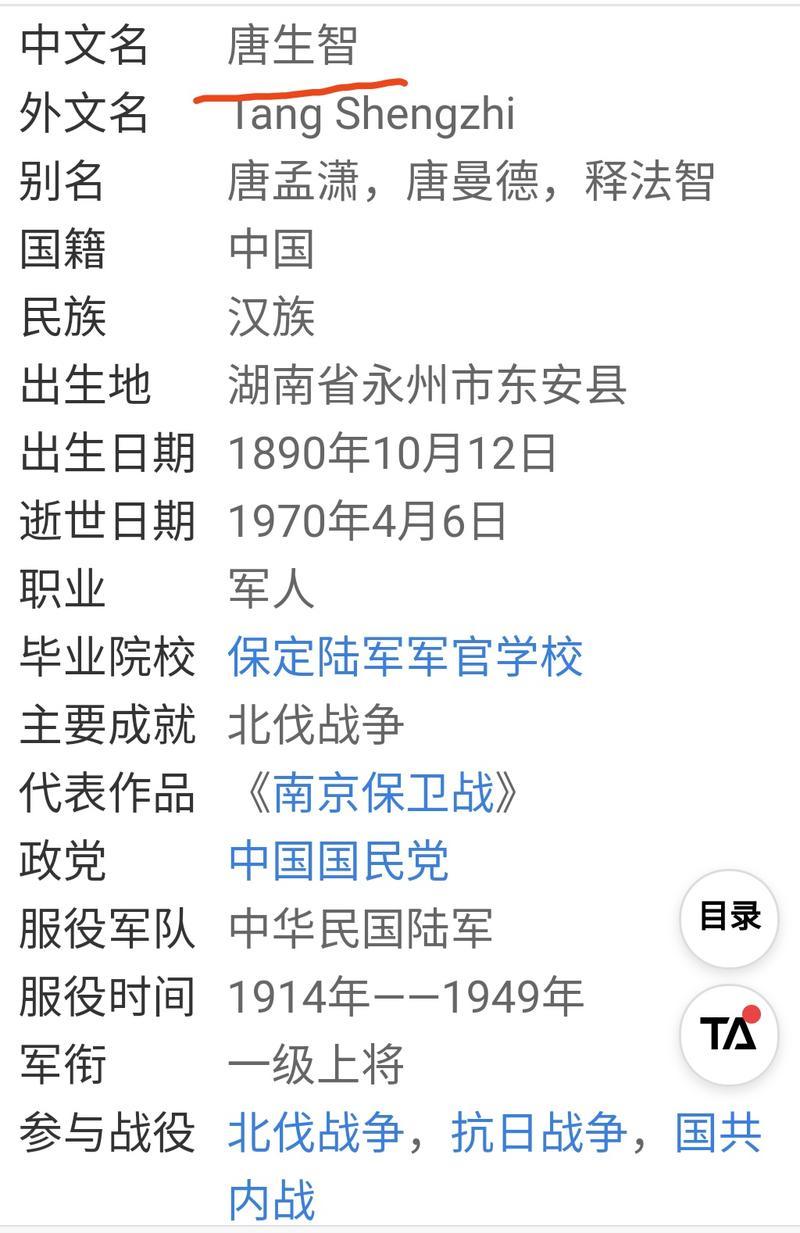The height and width of the screenshot is (1233, 800).
Task: Tap the TA floating button
Action: [x=729, y=1034]
